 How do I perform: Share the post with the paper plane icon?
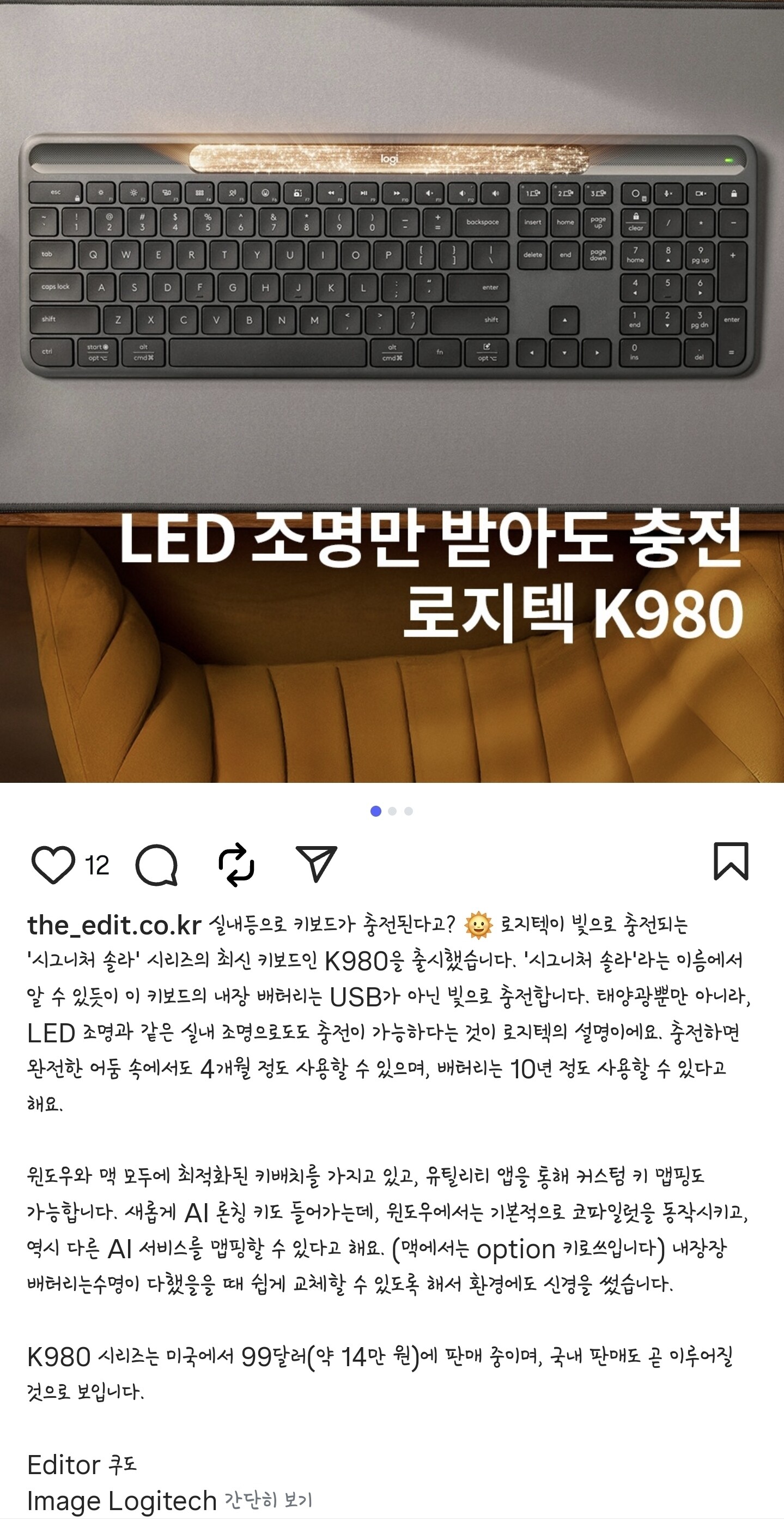[317, 864]
